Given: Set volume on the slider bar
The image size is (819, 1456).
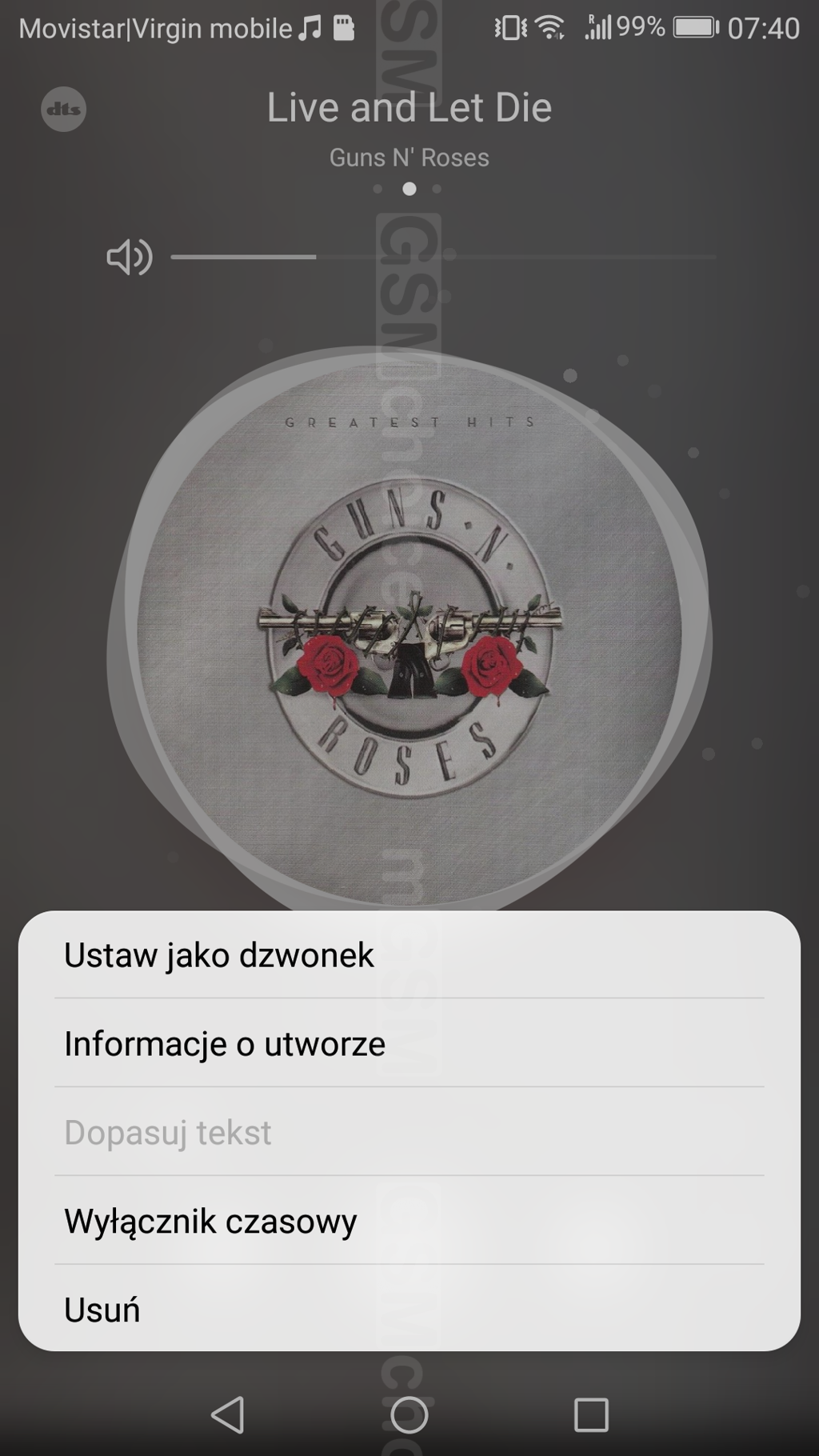Looking at the screenshot, I should pos(443,257).
